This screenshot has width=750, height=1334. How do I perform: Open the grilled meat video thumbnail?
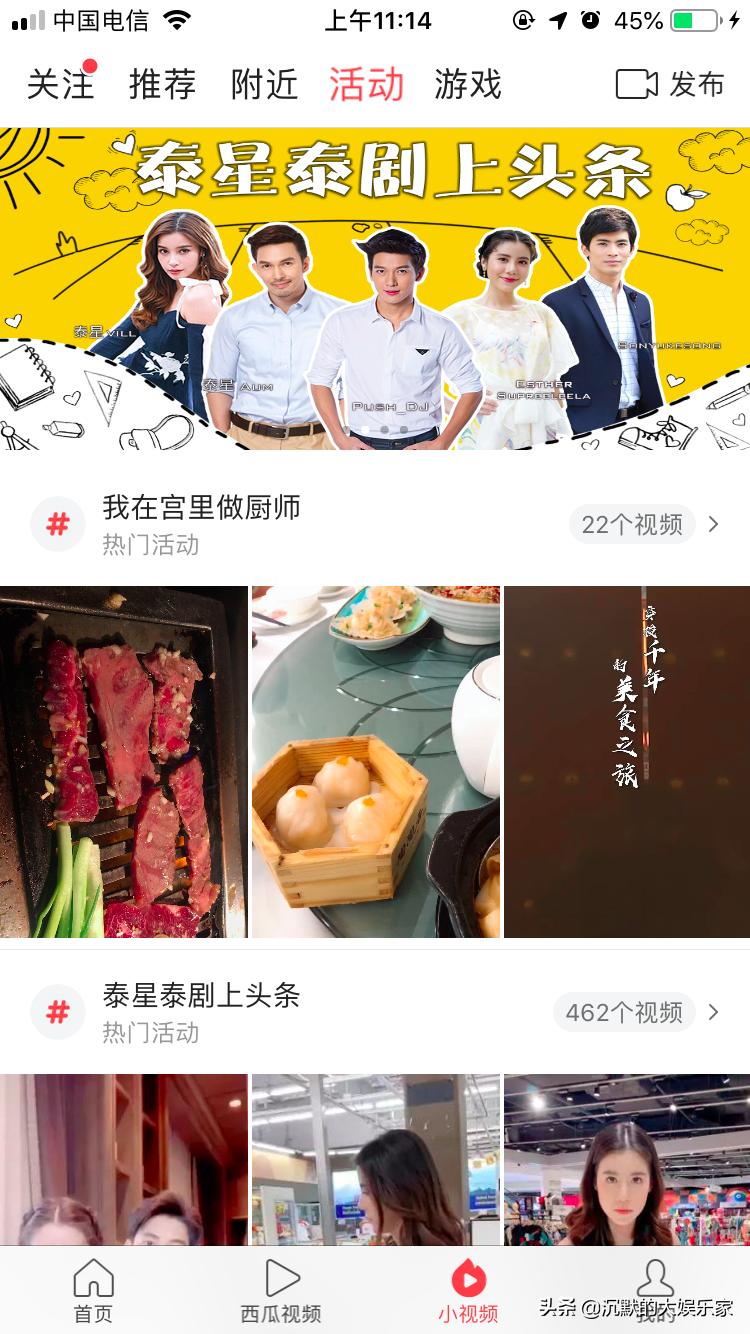click(x=124, y=762)
